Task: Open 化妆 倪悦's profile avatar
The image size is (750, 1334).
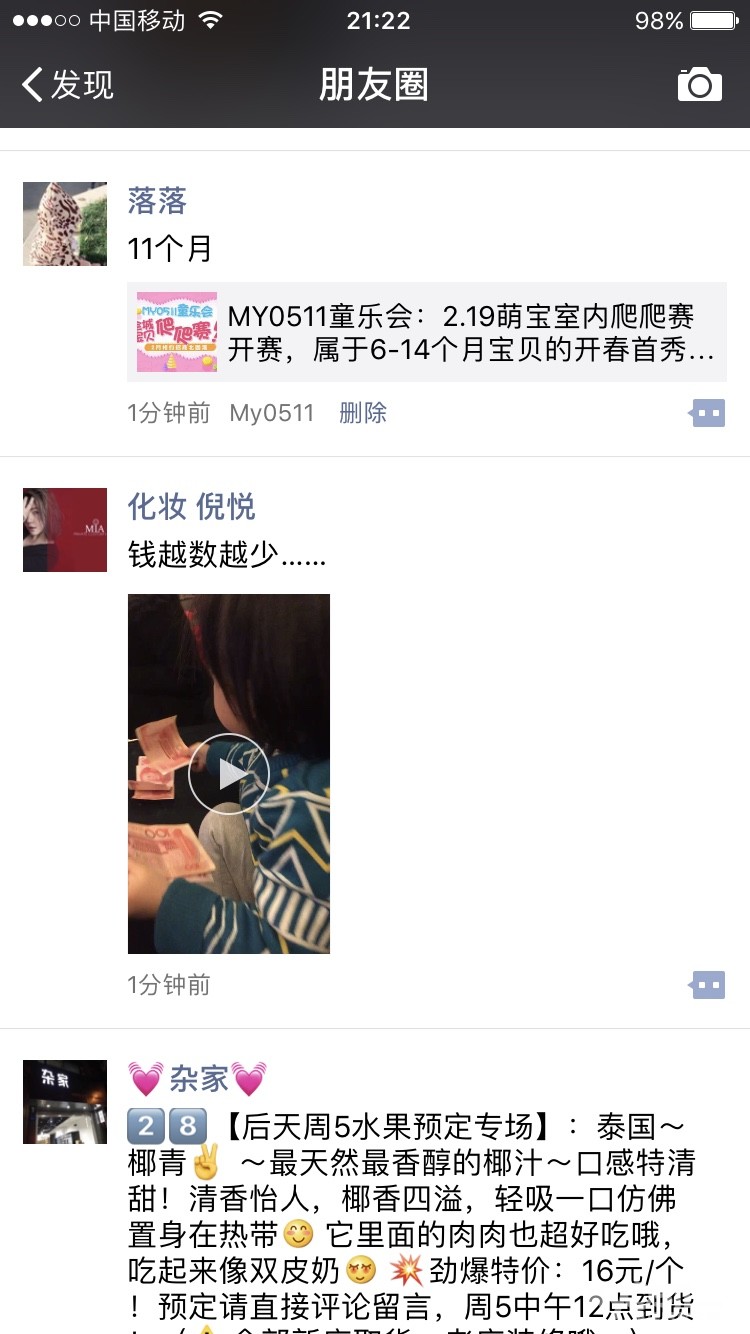Action: [x=65, y=530]
